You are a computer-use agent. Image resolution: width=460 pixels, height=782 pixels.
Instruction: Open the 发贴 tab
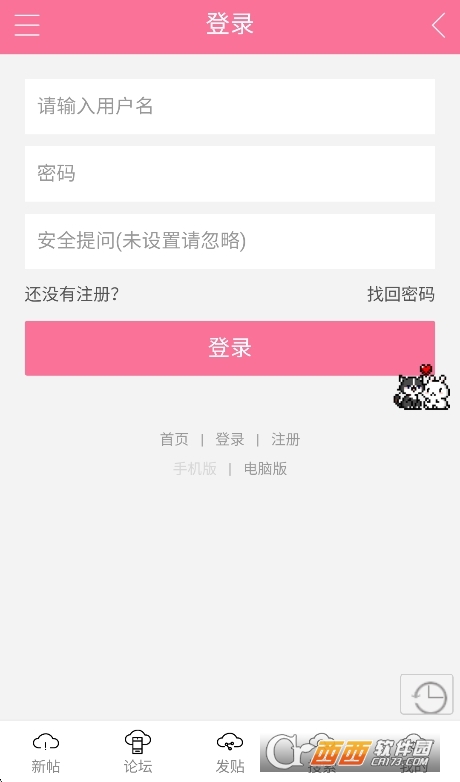pyautogui.click(x=230, y=752)
